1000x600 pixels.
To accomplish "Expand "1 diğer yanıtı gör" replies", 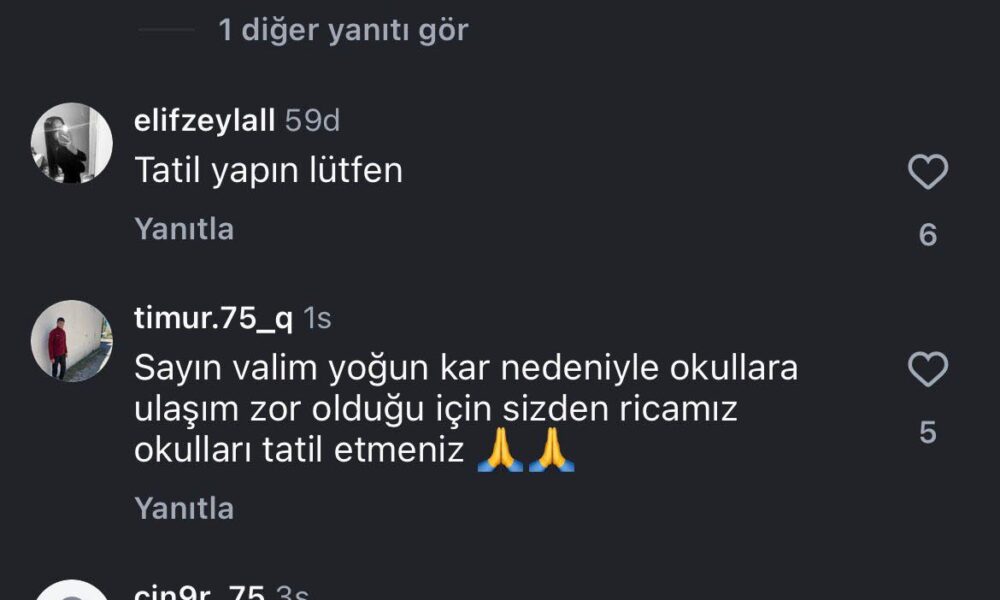I will (x=342, y=30).
